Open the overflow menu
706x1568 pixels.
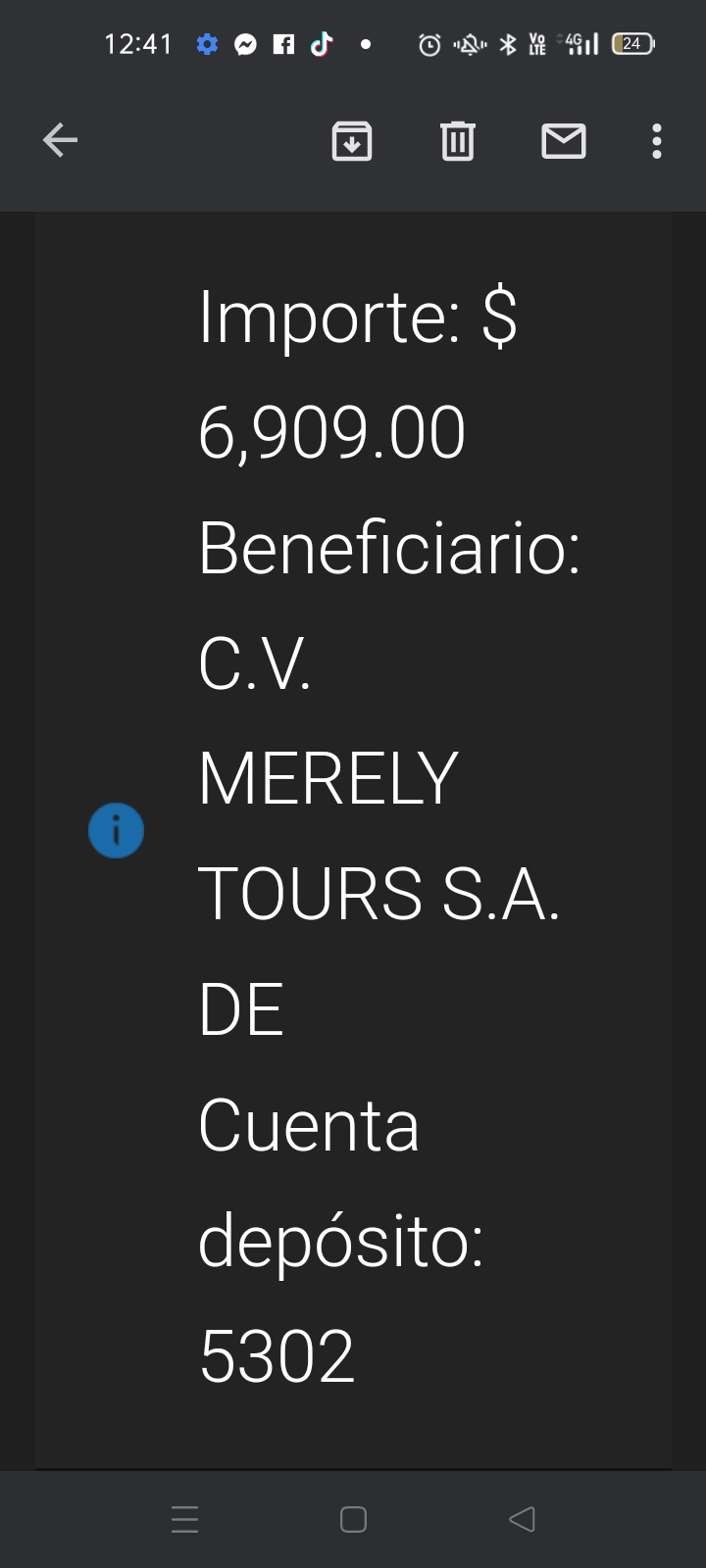coord(657,141)
